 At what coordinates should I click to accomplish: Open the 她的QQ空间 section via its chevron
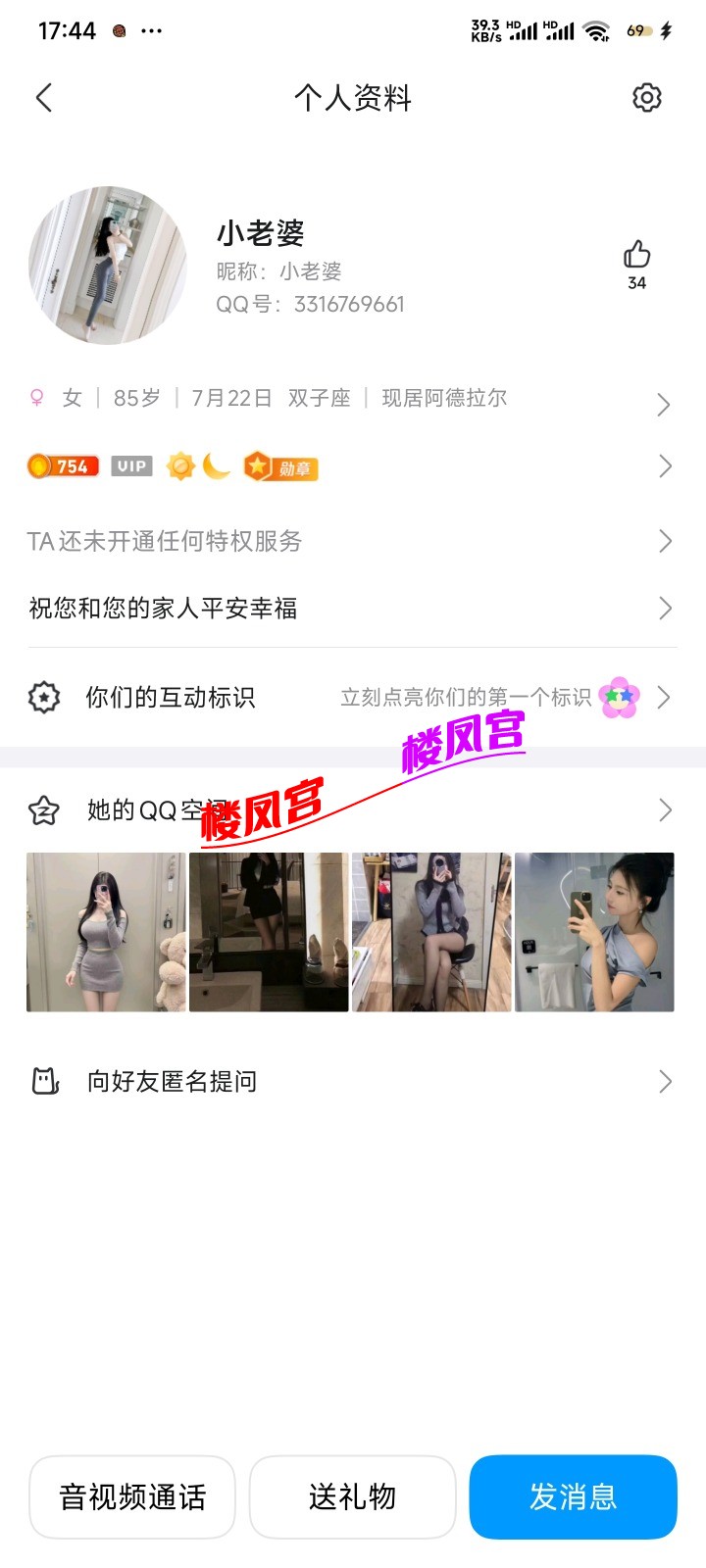pos(665,810)
